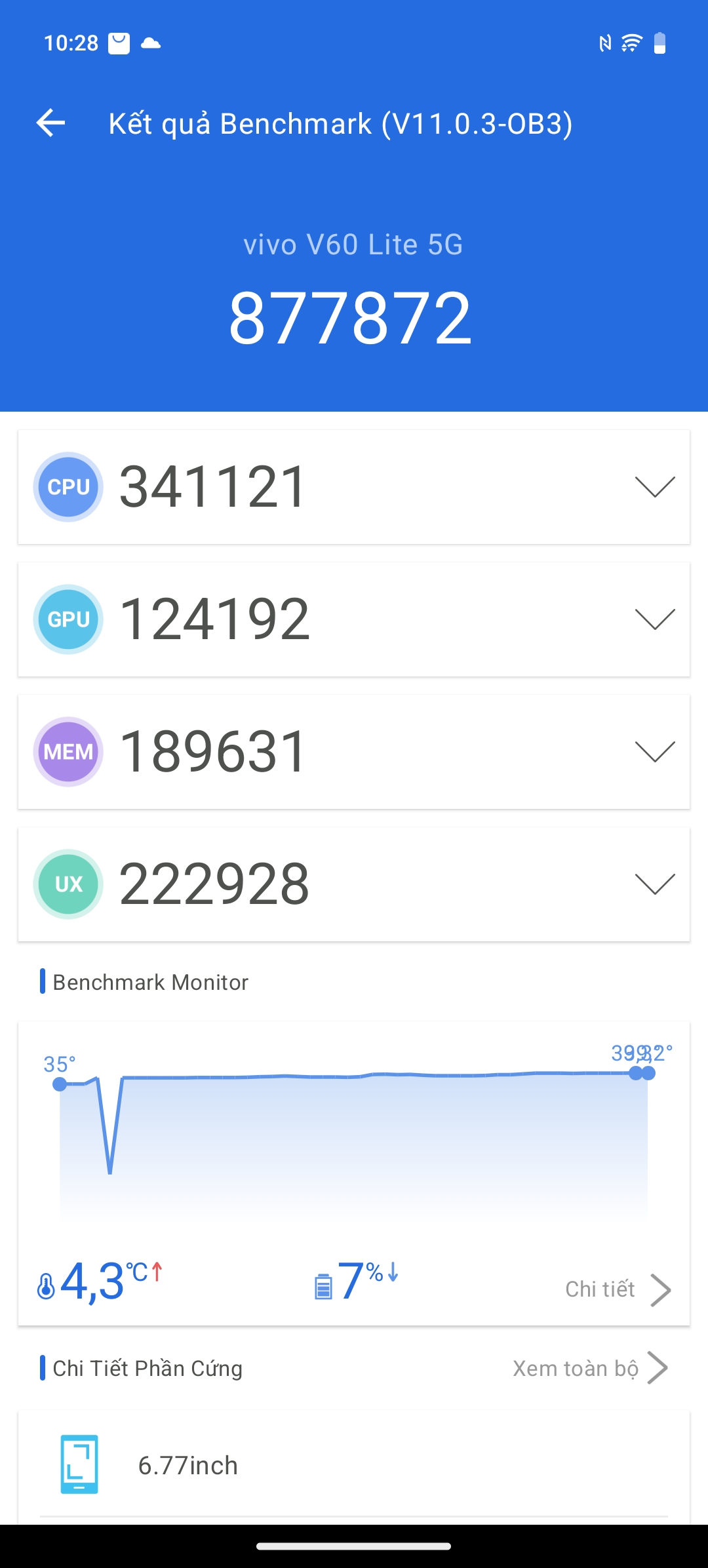Screen dimensions: 708x1568
Task: Go back using the top arrow
Action: 50,123
